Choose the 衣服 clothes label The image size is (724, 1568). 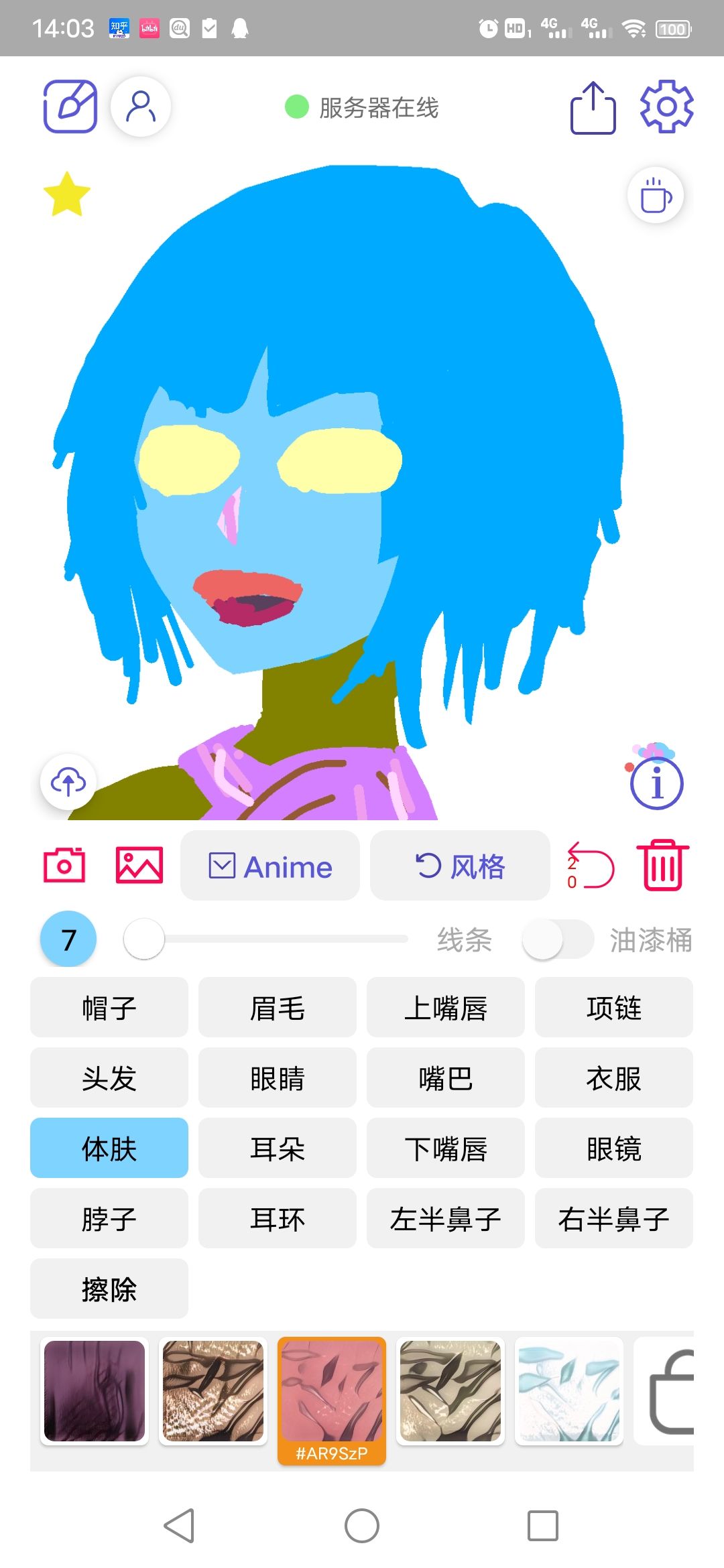click(x=614, y=1077)
